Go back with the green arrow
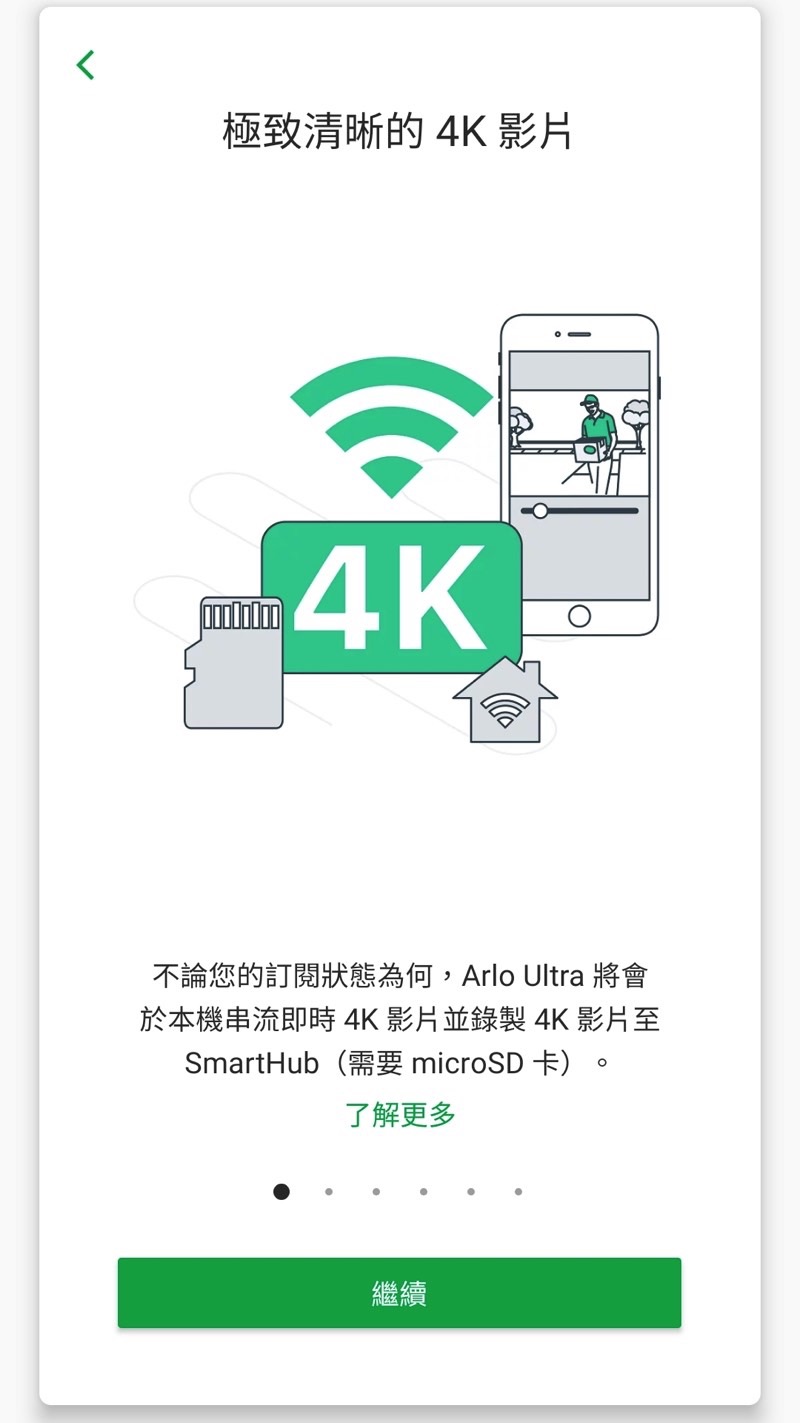Viewport: 800px width, 1423px height. [86, 65]
